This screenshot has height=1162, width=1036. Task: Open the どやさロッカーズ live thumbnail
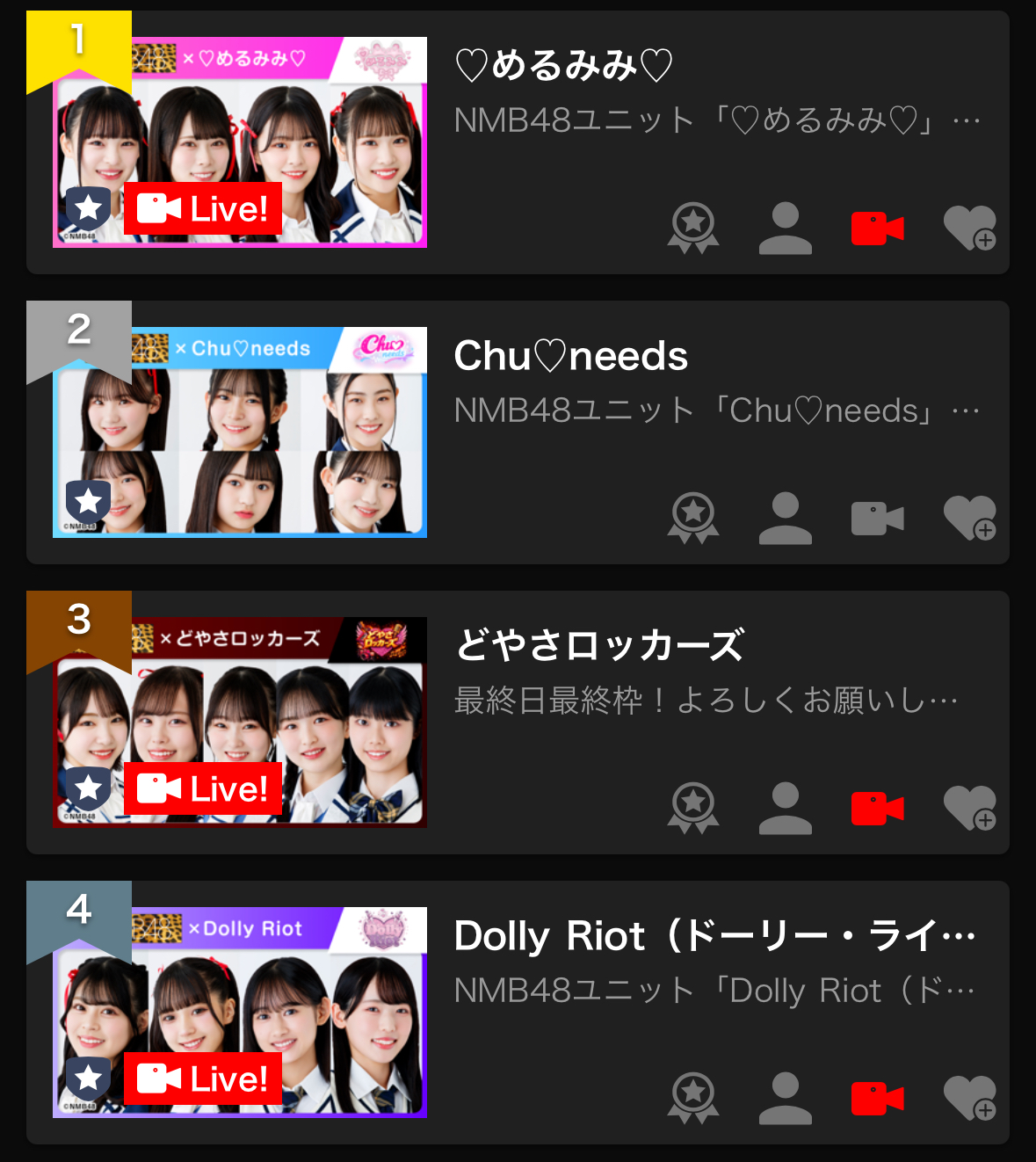point(240,723)
